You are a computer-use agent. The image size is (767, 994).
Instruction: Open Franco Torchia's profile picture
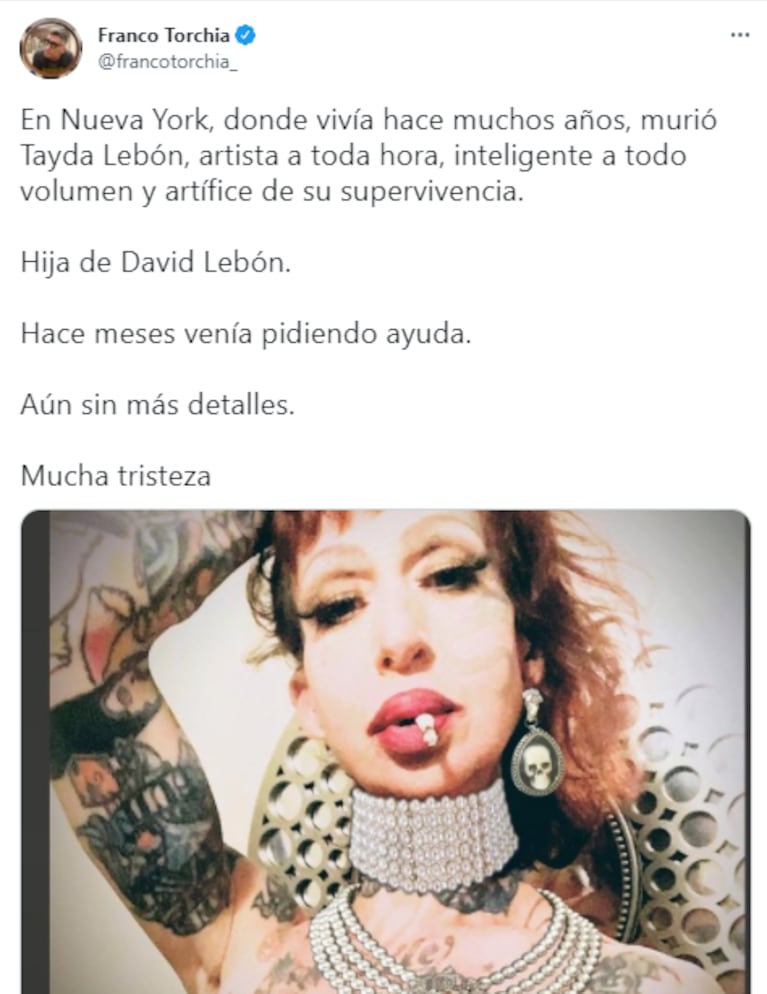pyautogui.click(x=50, y=47)
